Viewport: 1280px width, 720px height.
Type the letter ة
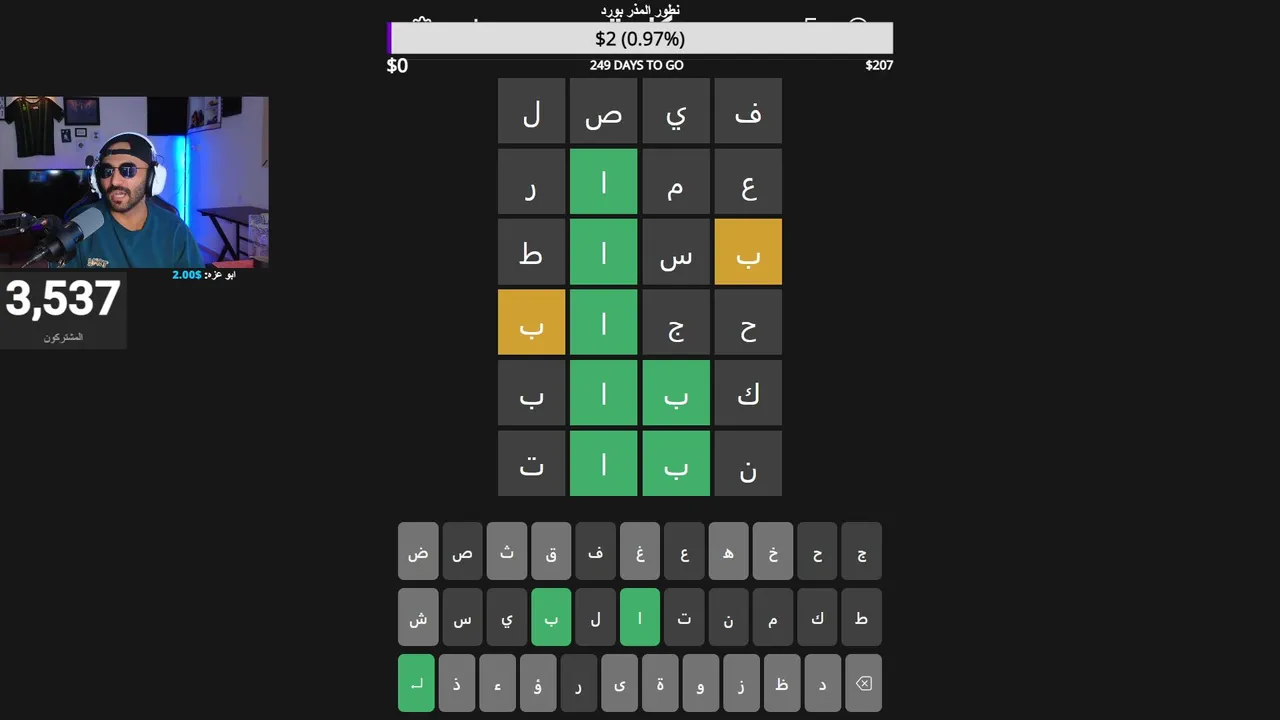tap(660, 683)
